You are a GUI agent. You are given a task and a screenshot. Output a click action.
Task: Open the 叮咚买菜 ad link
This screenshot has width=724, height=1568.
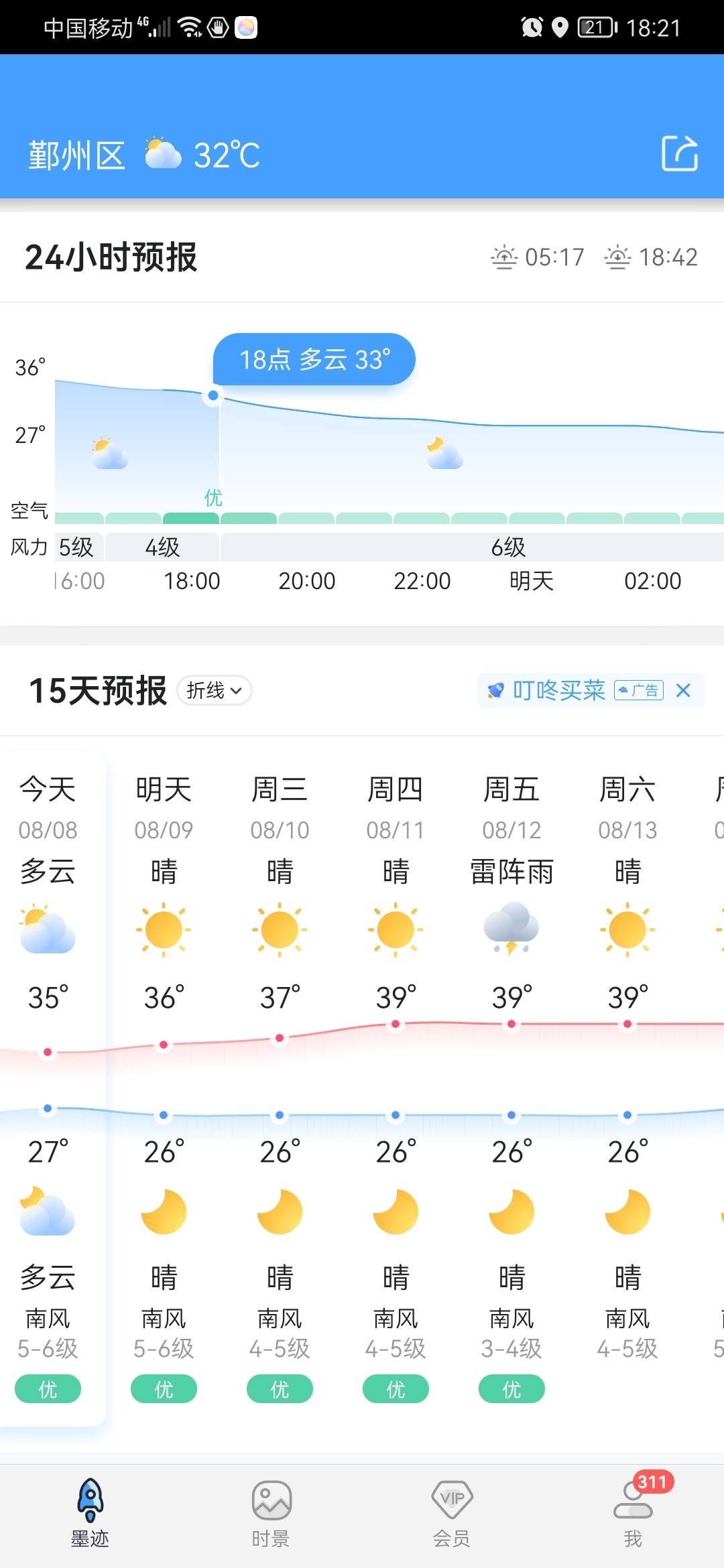tap(558, 690)
